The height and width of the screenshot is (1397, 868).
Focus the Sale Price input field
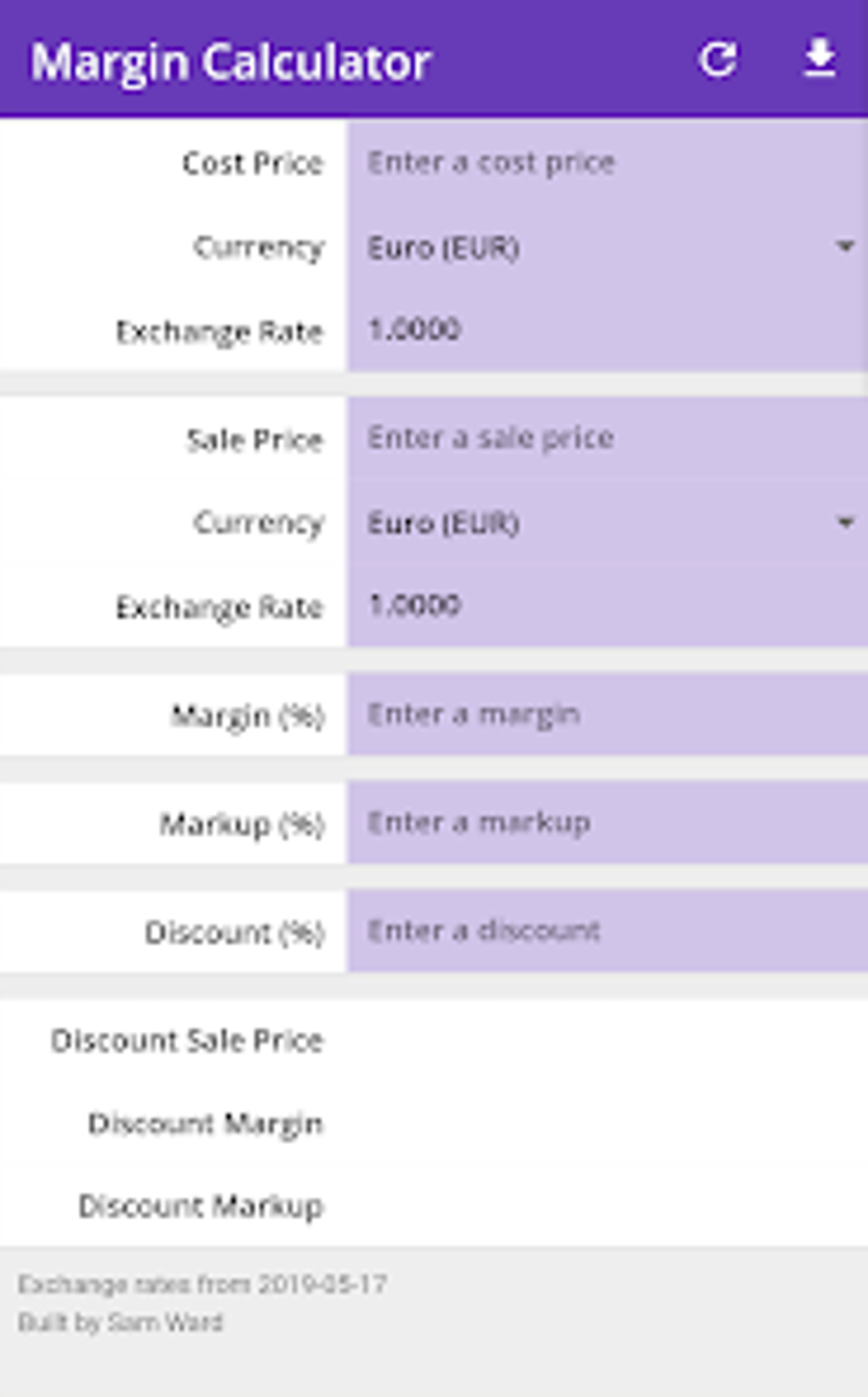point(608,438)
